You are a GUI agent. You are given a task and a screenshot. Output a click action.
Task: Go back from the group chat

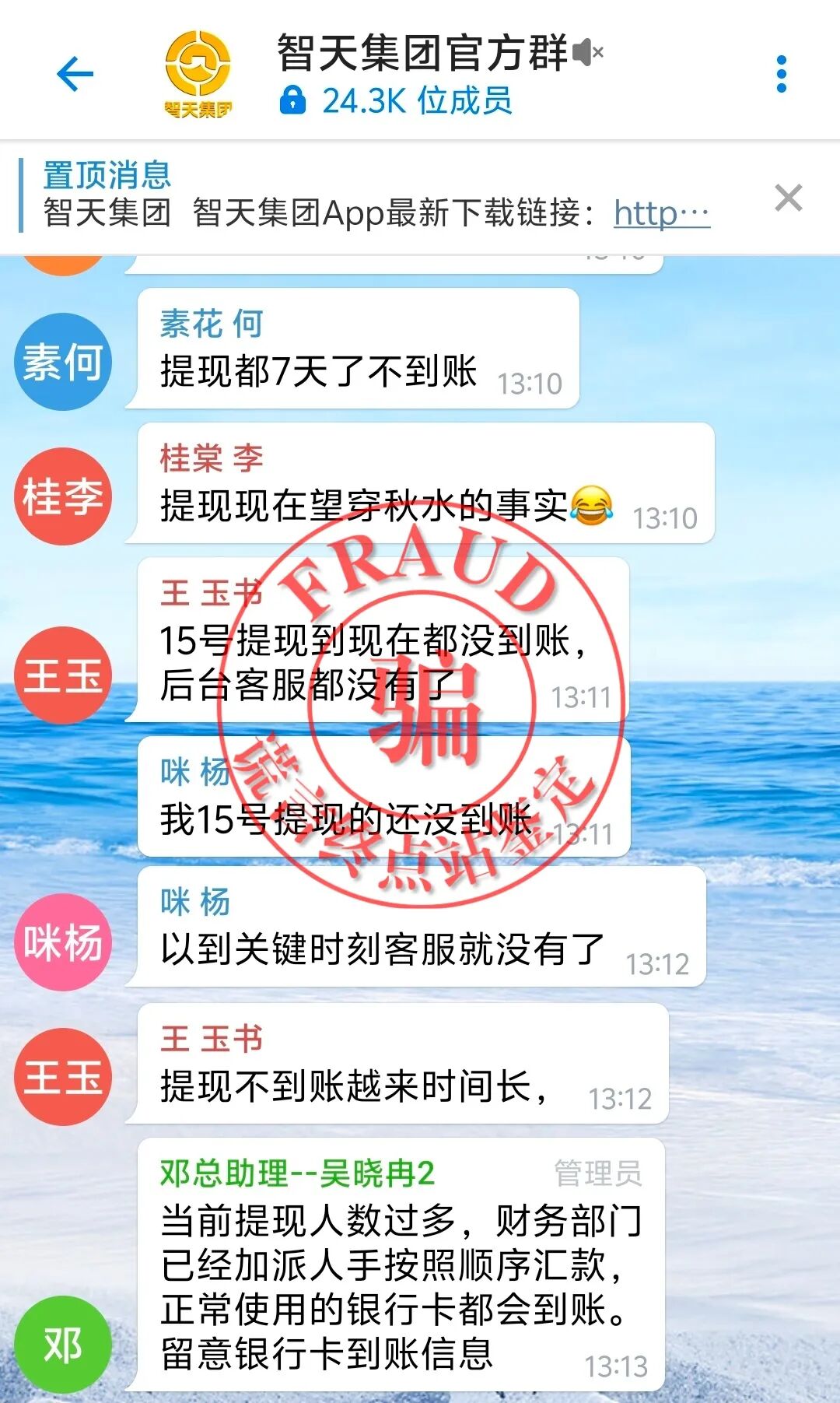click(x=75, y=75)
